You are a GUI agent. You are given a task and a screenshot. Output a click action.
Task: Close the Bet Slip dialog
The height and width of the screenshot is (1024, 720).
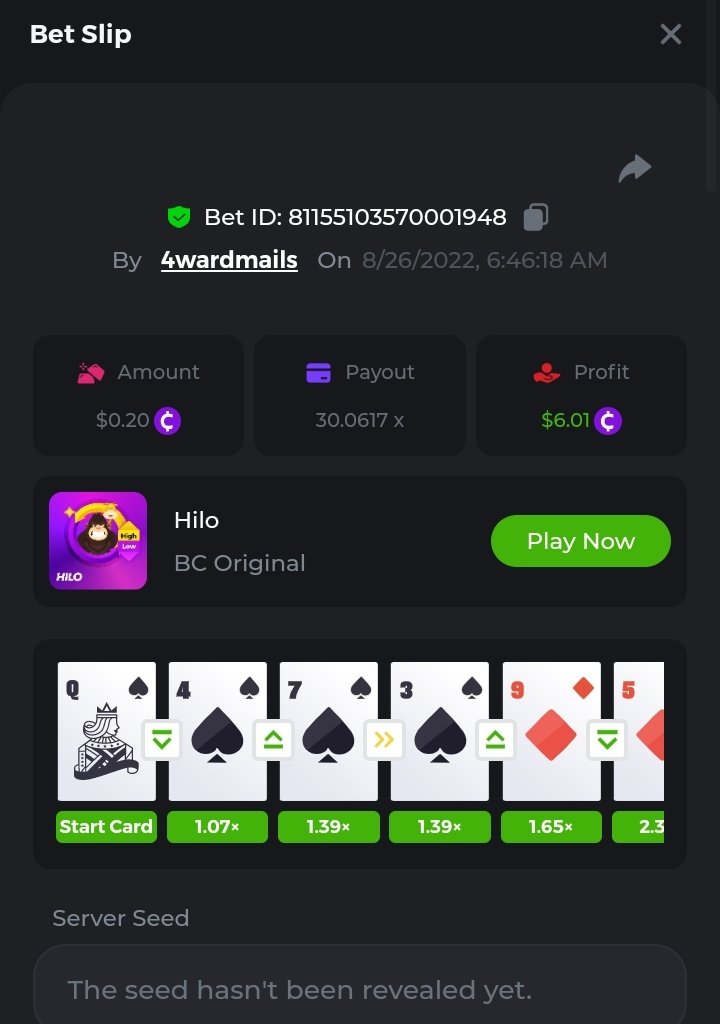coord(671,34)
